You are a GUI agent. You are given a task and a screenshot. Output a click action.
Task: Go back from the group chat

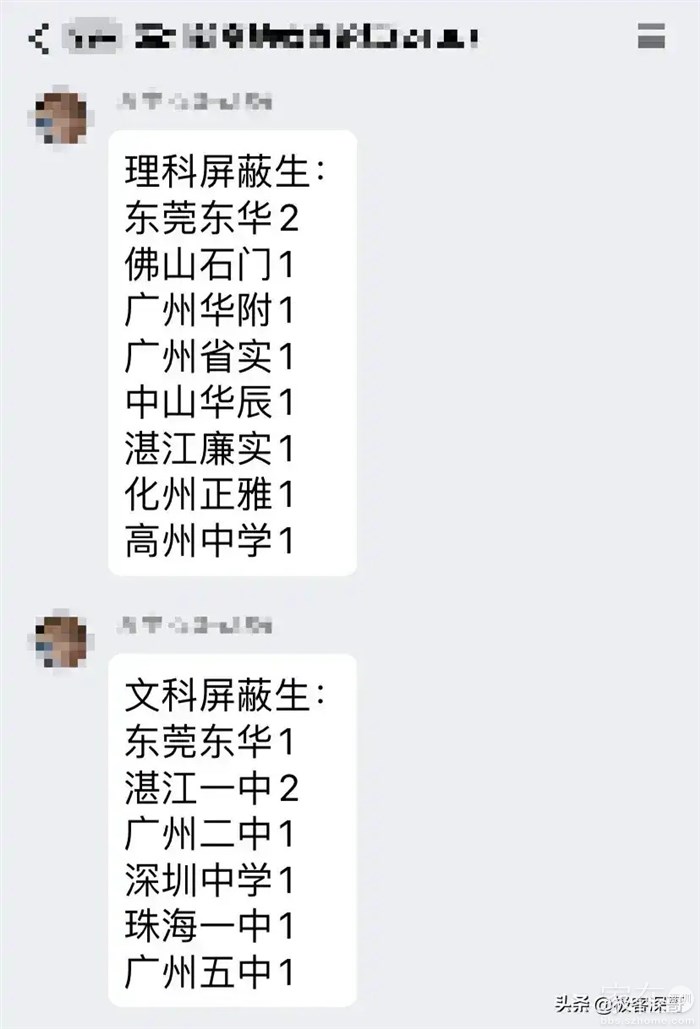[x=39, y=39]
